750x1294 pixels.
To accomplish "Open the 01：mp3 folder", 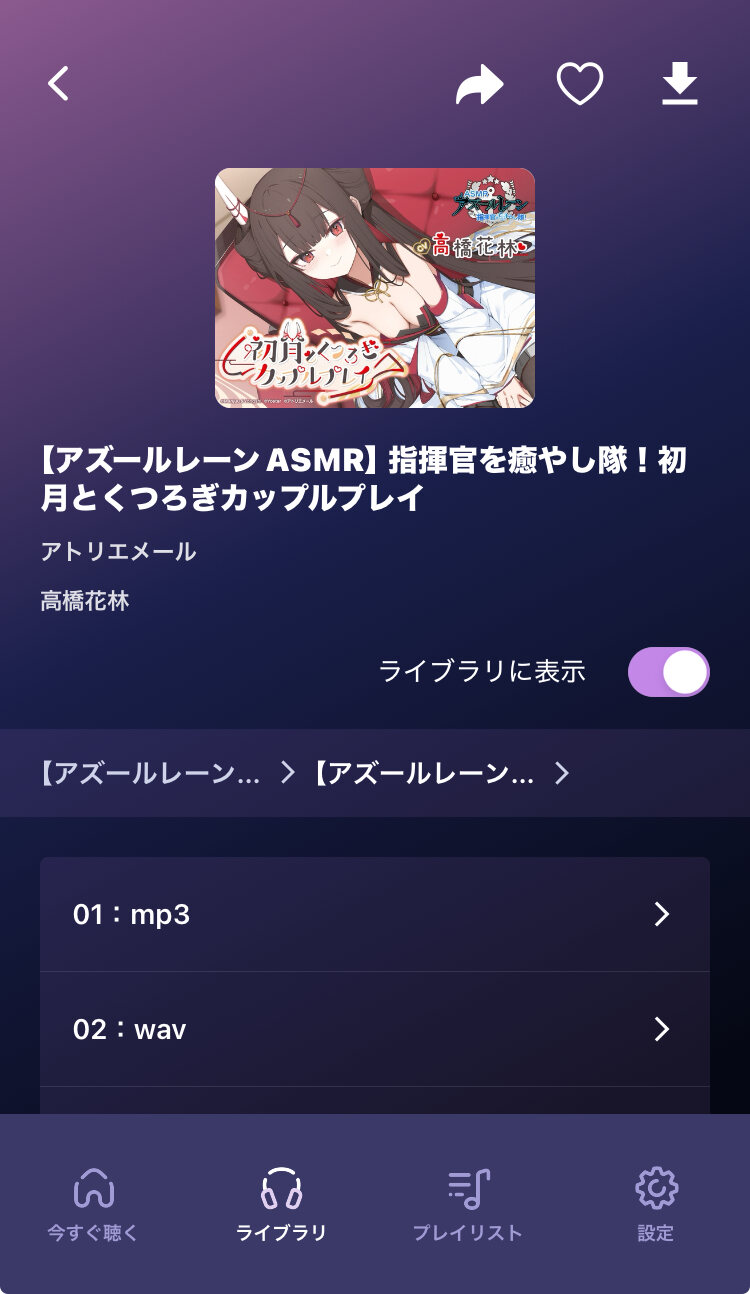I will point(375,914).
